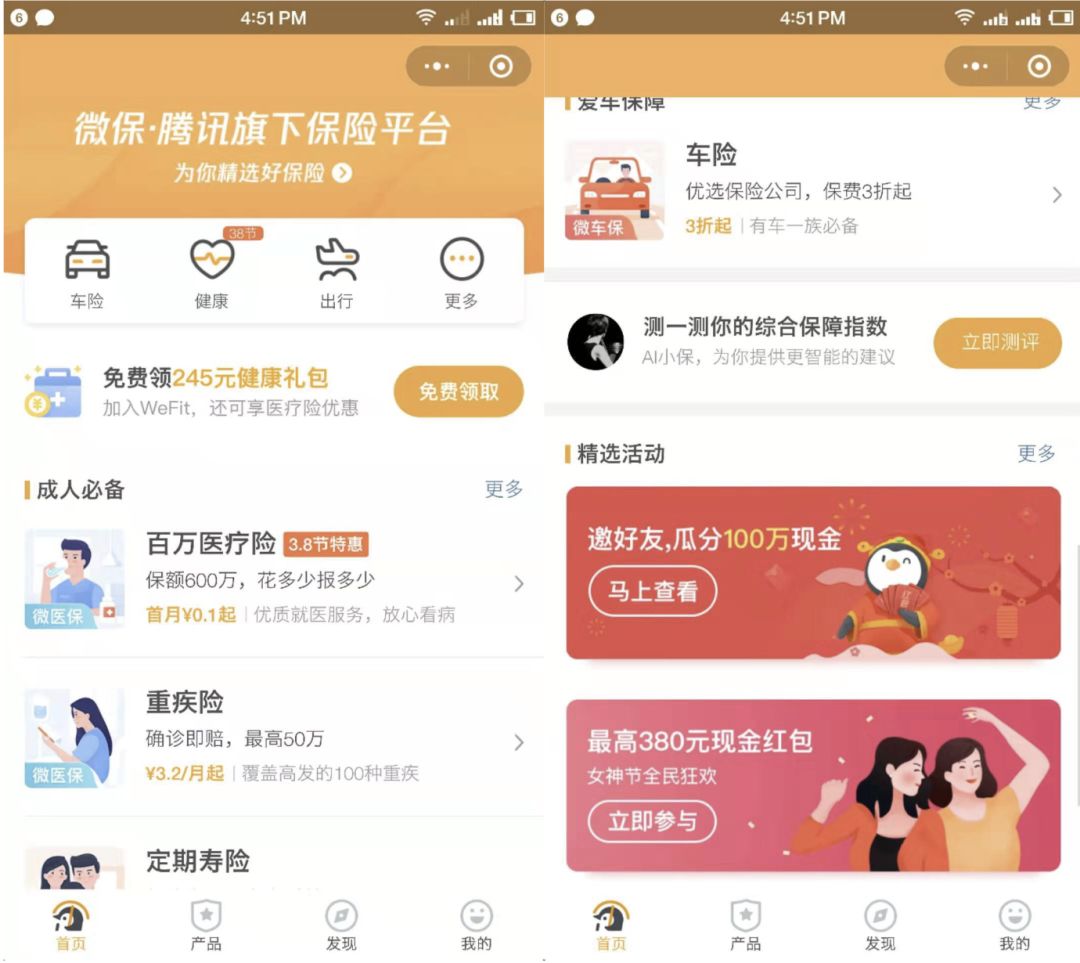View 更多 in the 精选活动 section
This screenshot has width=1080, height=963.
point(1036,454)
